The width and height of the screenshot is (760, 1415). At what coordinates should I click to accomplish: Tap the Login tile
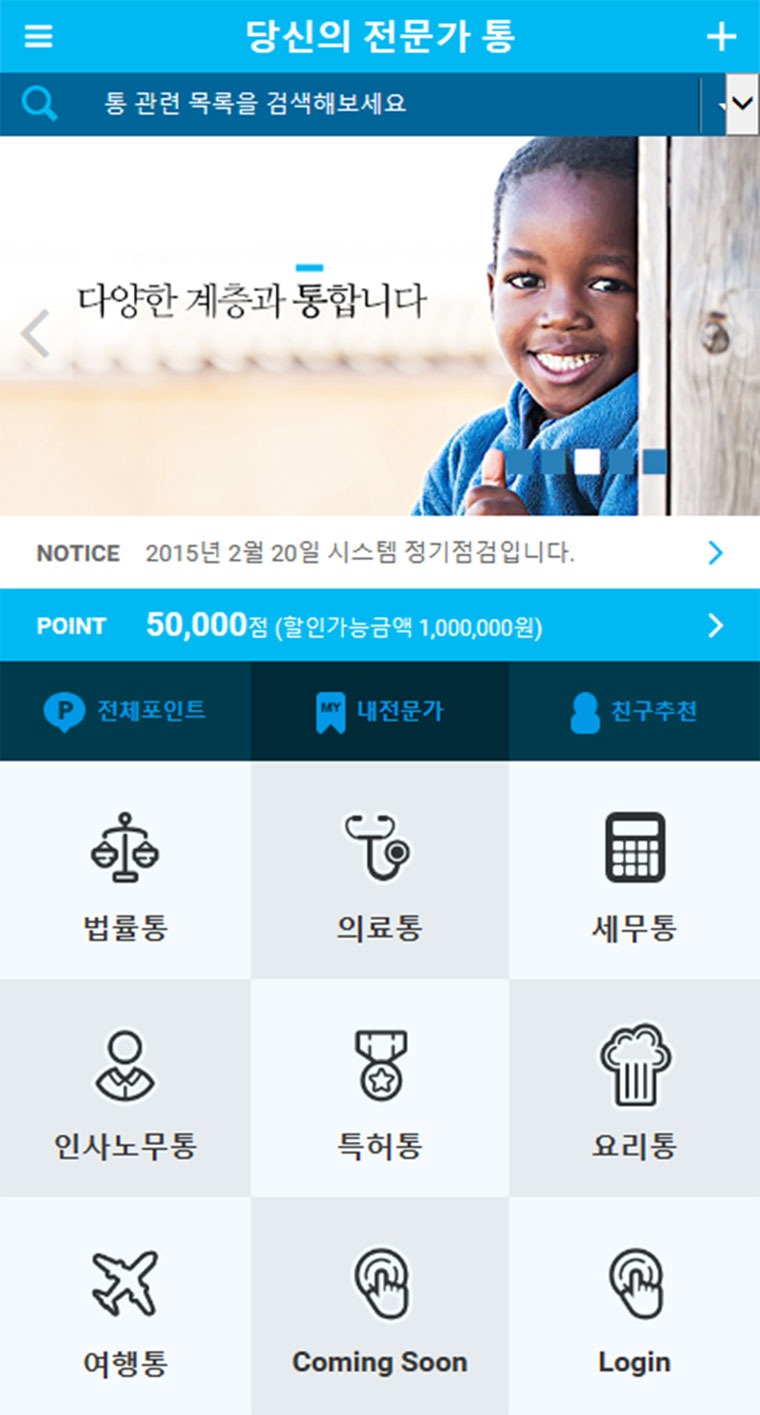634,1305
